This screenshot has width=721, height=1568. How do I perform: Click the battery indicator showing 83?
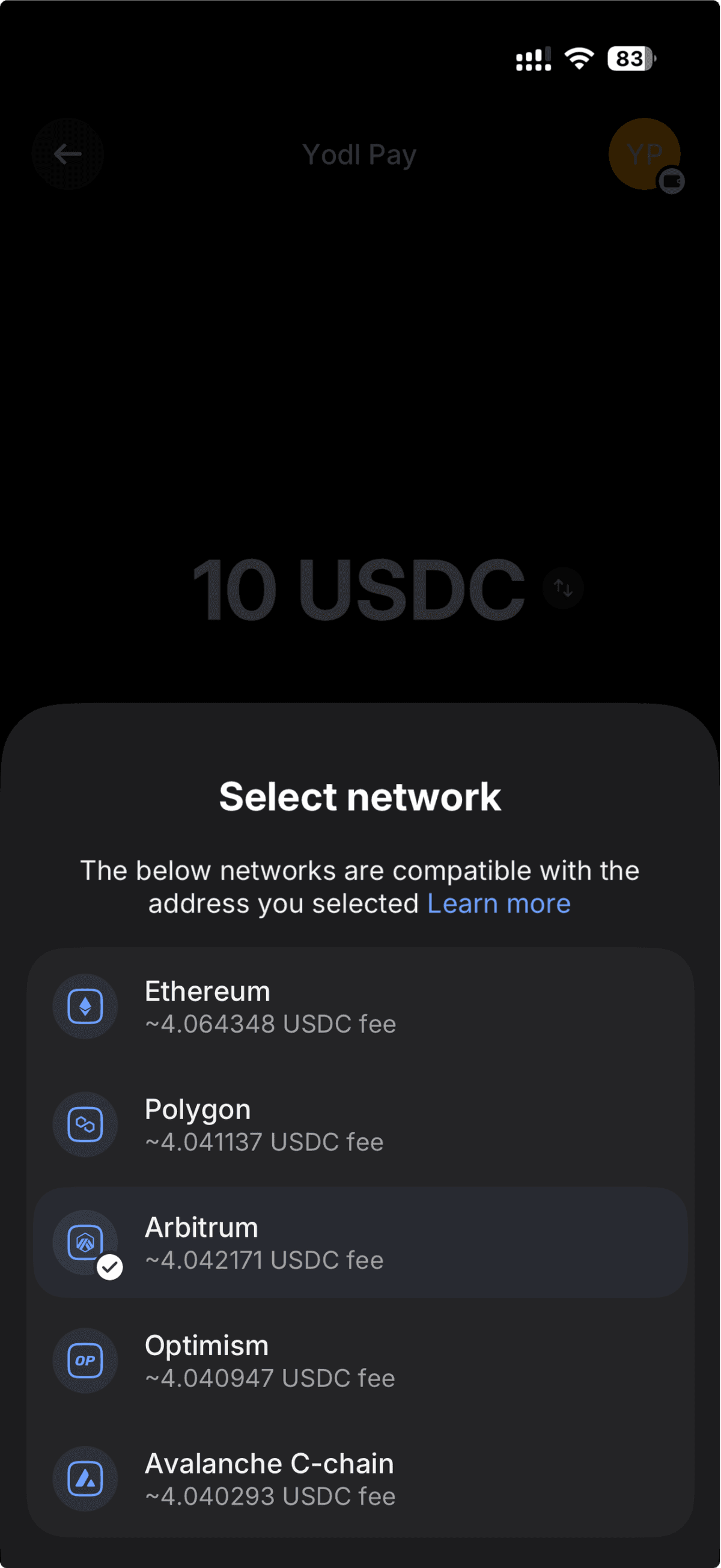pyautogui.click(x=628, y=58)
